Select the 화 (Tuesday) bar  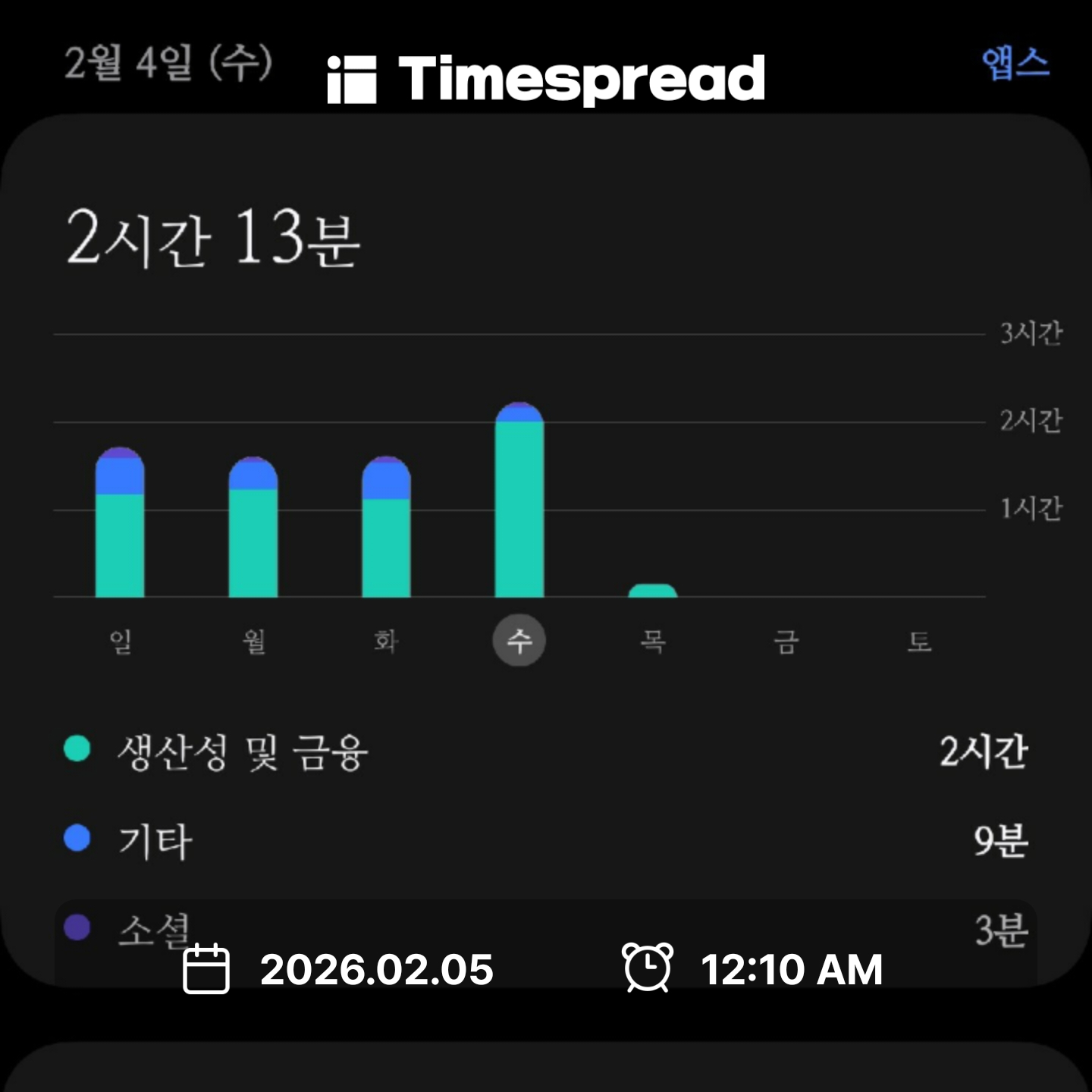(x=386, y=527)
